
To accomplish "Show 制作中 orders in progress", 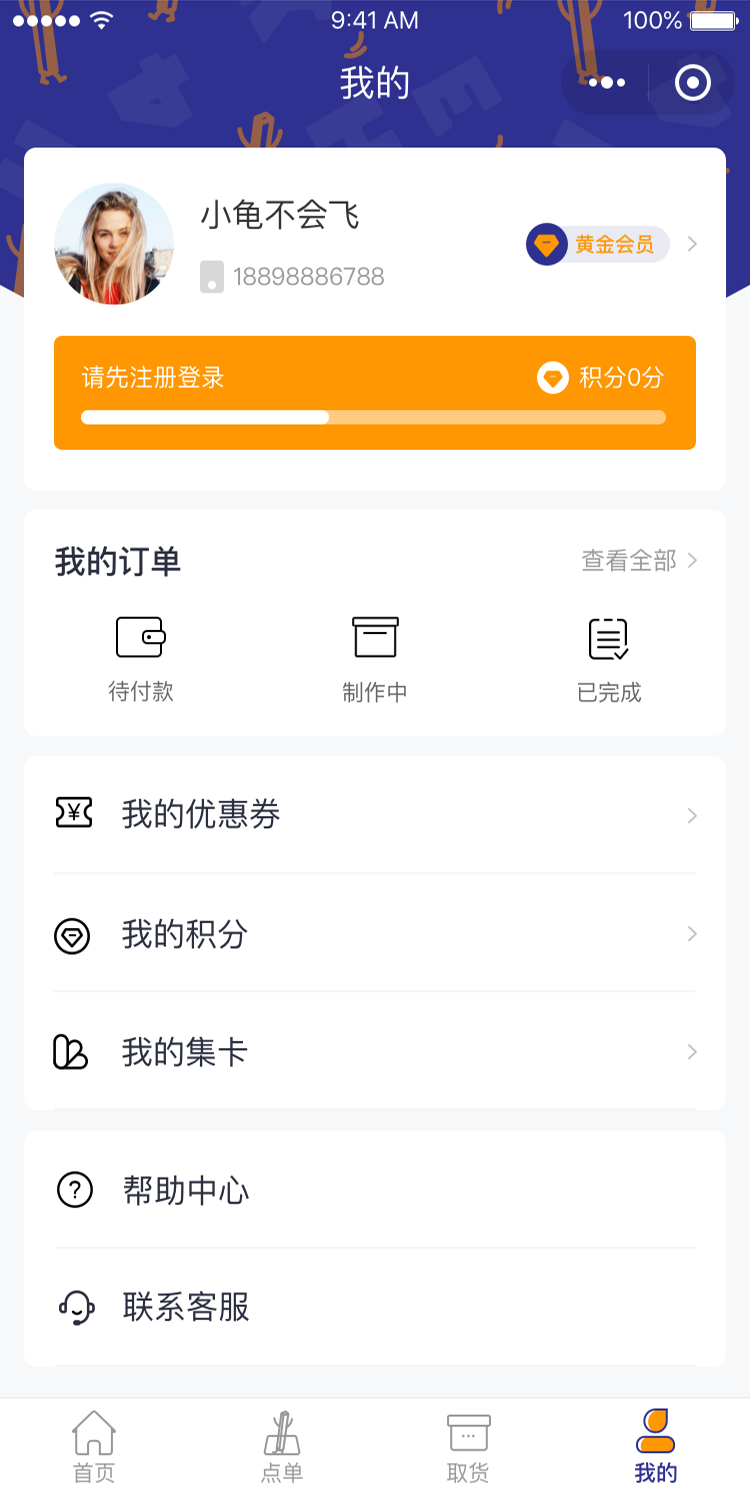I will coord(375,659).
